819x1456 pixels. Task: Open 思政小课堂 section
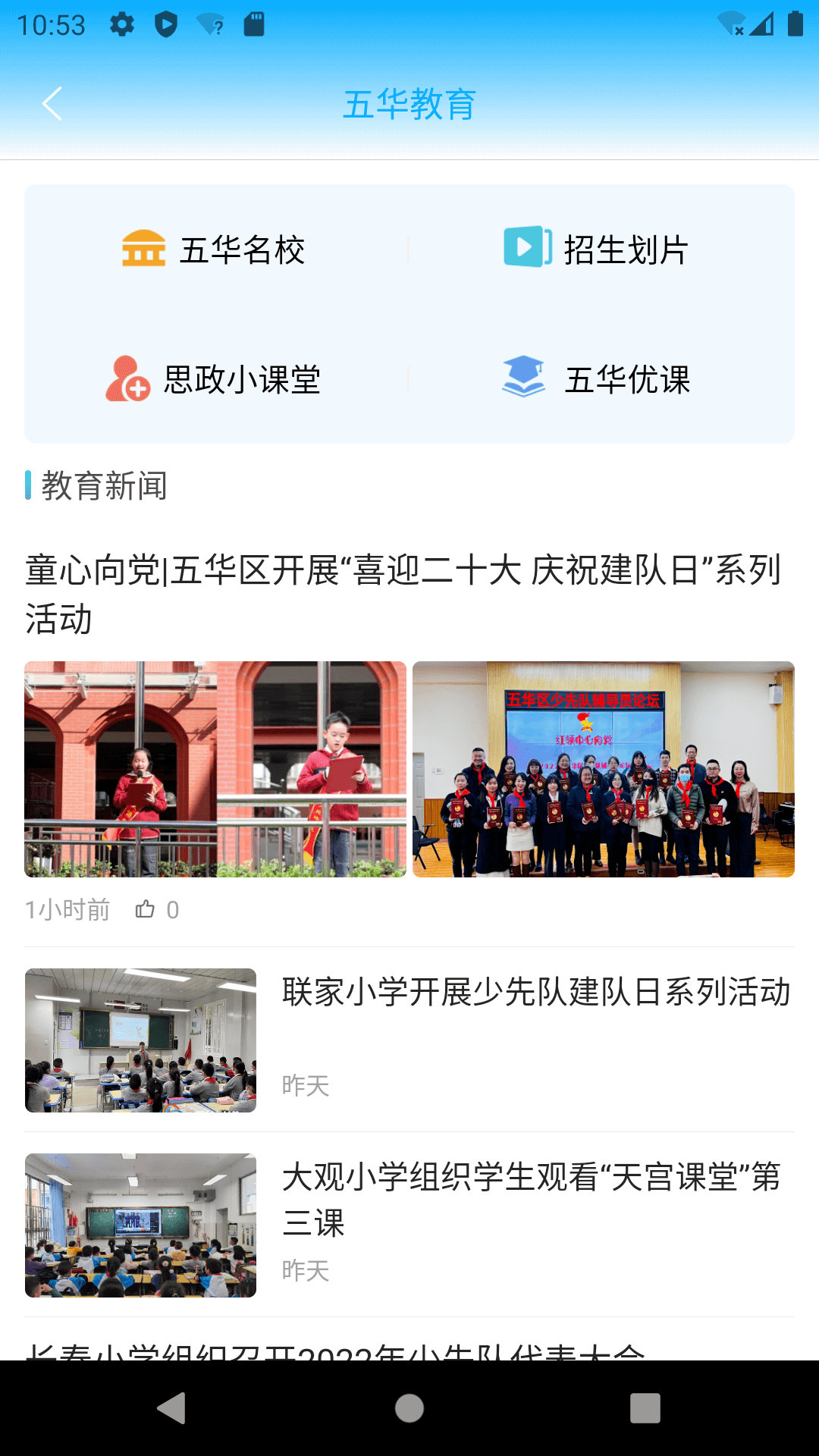215,379
